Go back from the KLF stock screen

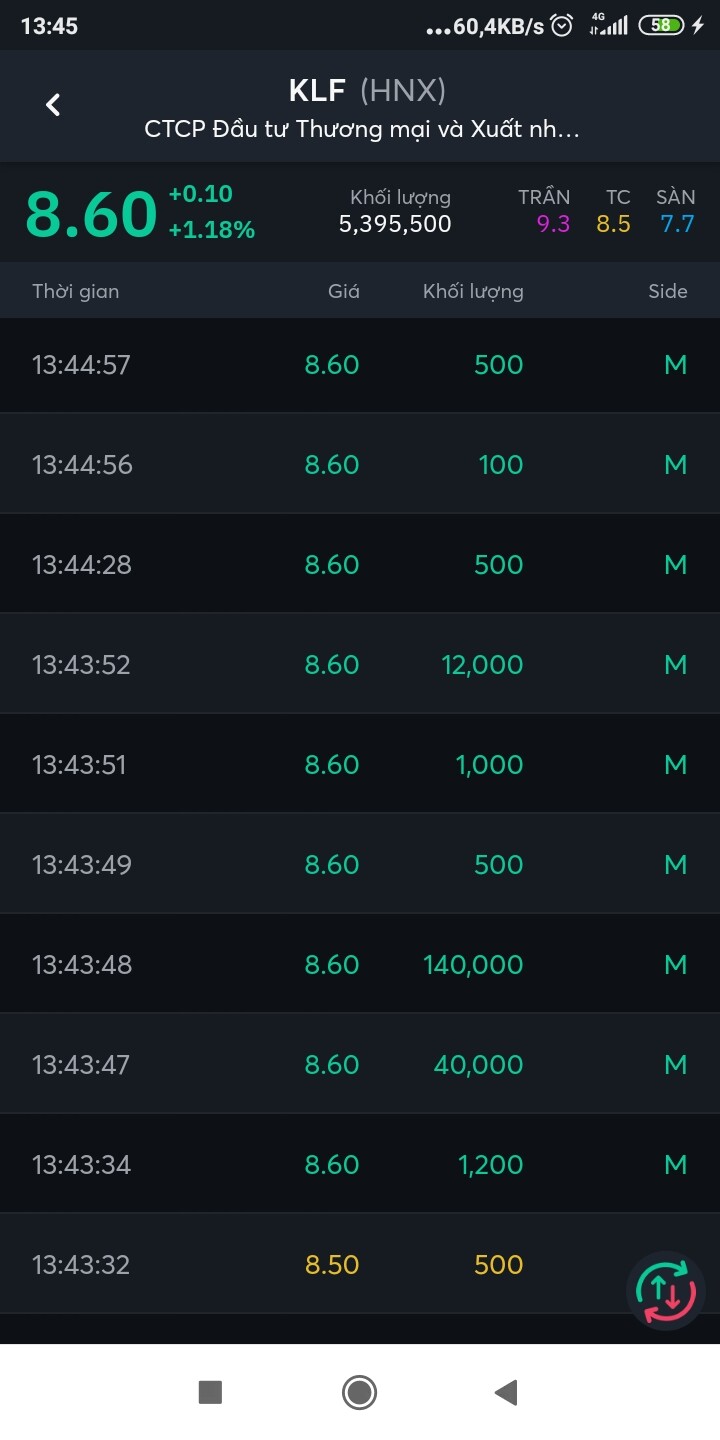(53, 104)
